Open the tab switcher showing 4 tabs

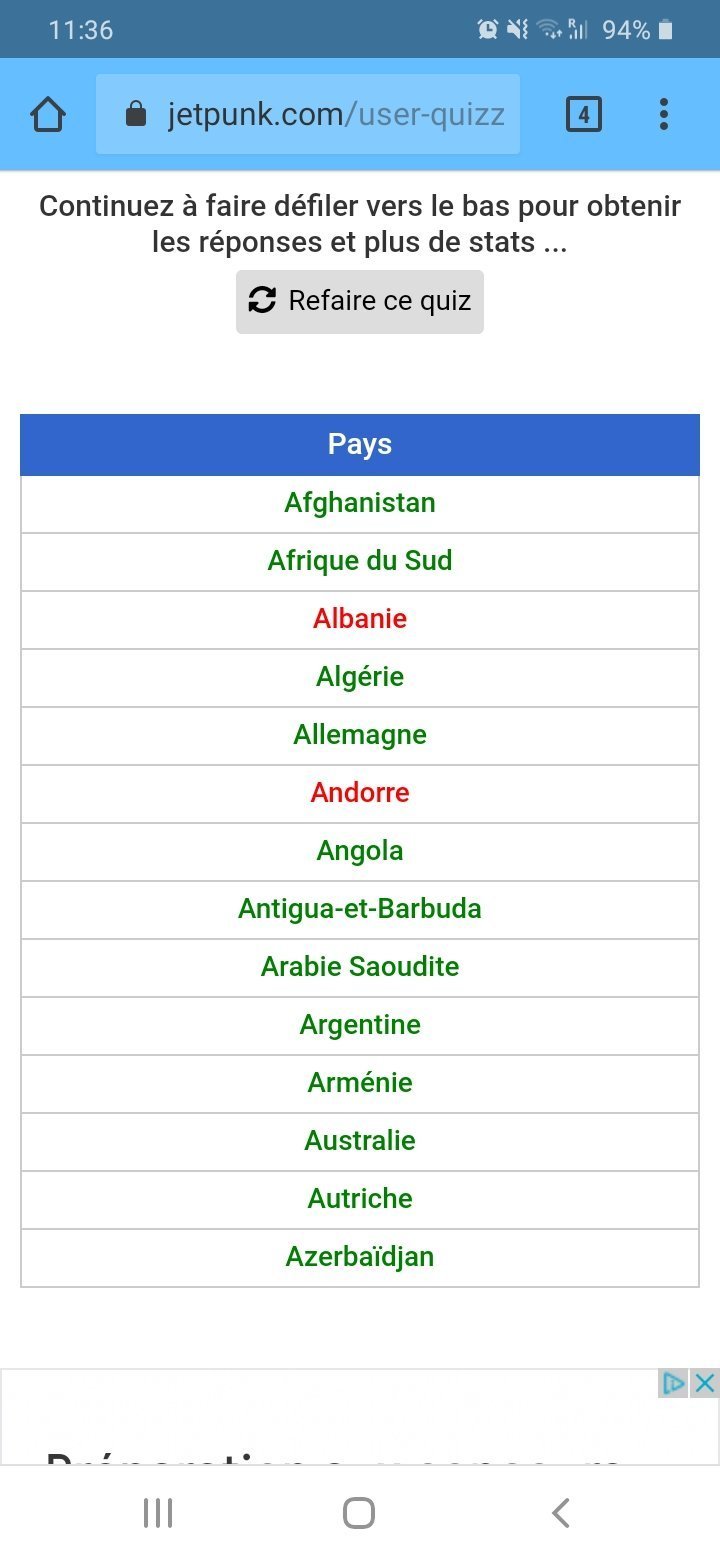[583, 115]
